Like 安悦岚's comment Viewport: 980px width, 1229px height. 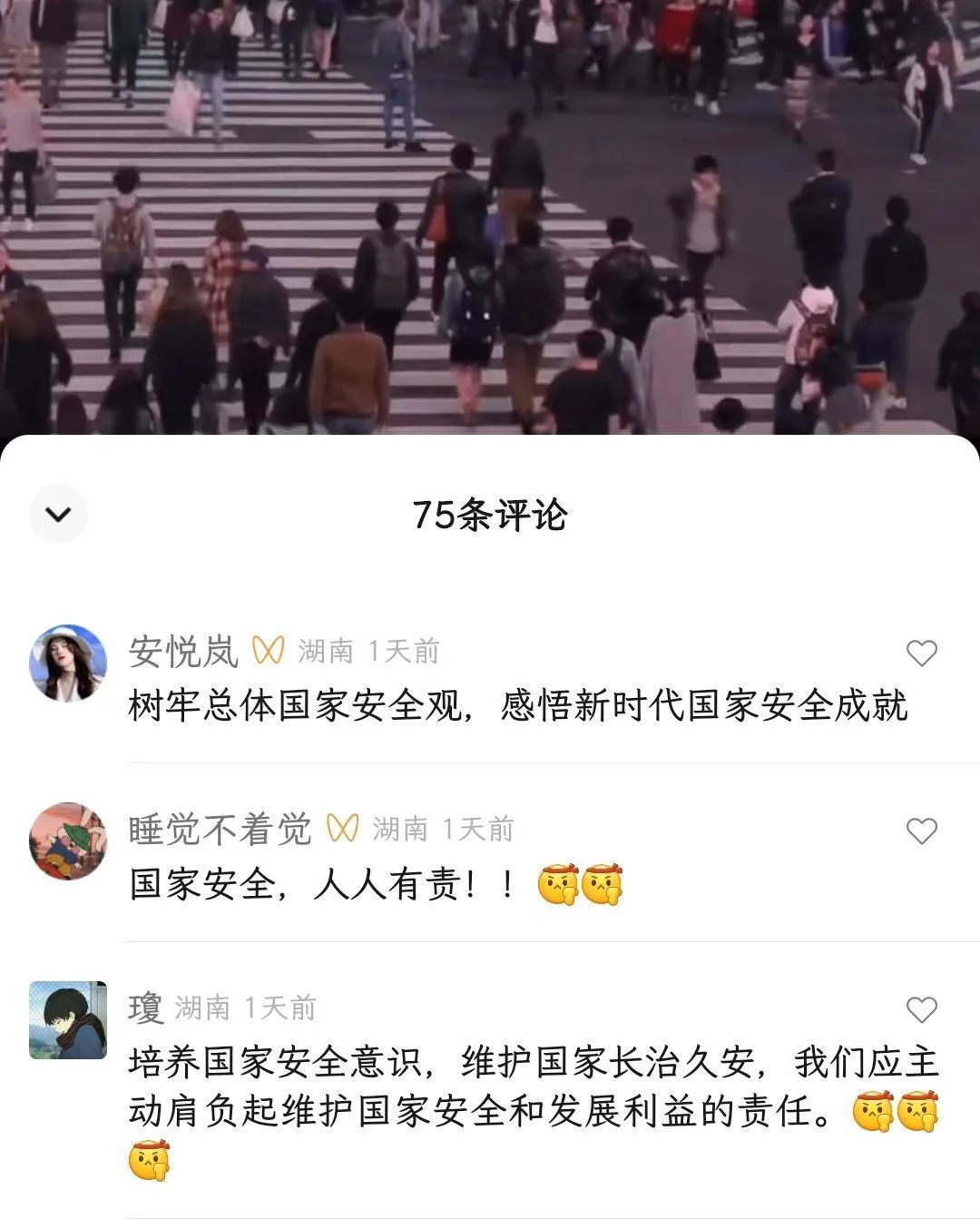(x=921, y=653)
